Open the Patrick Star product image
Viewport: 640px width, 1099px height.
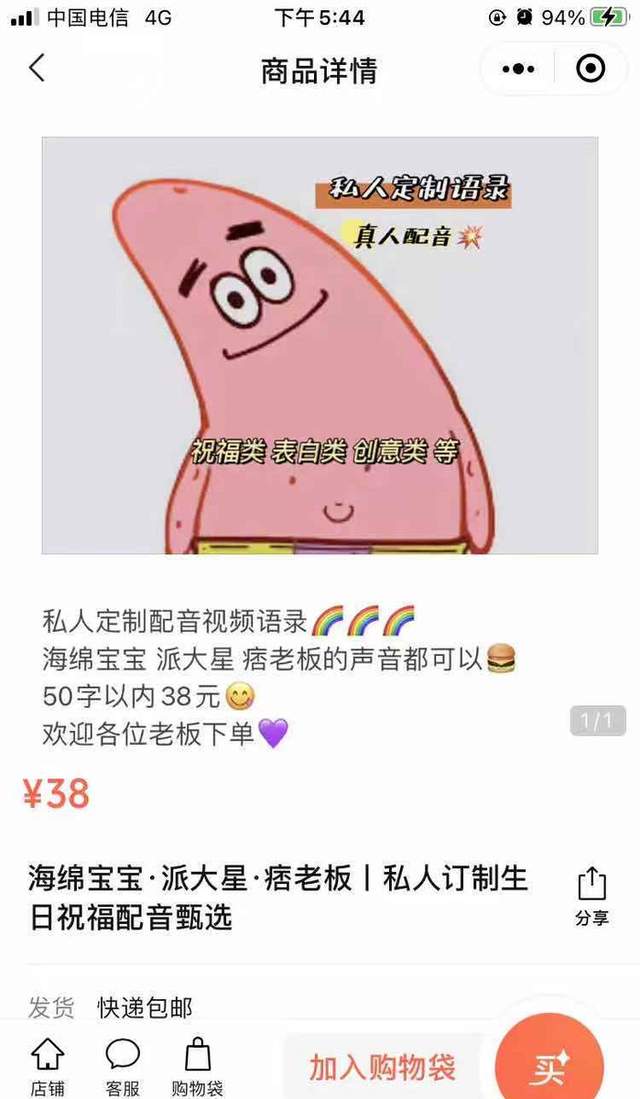pos(320,345)
